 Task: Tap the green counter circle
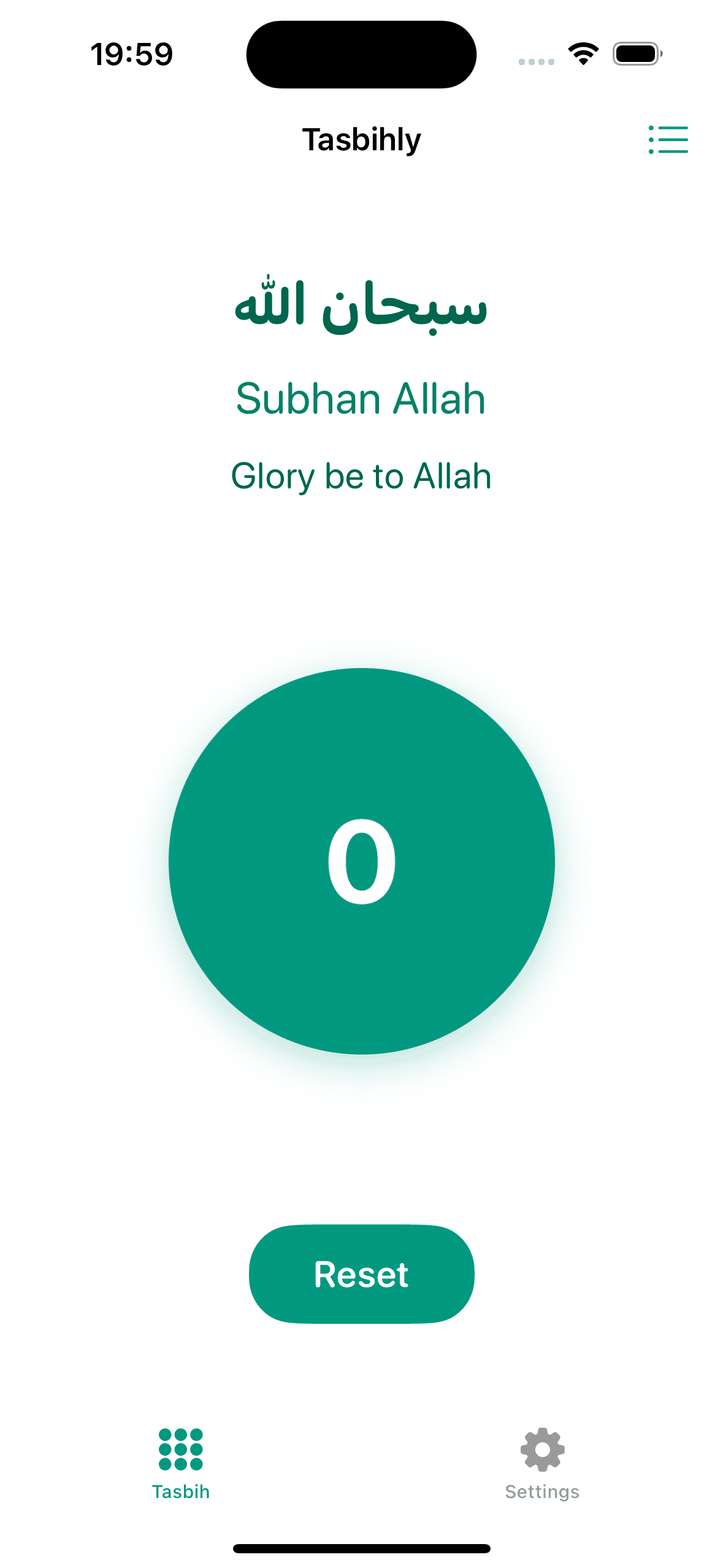[361, 861]
